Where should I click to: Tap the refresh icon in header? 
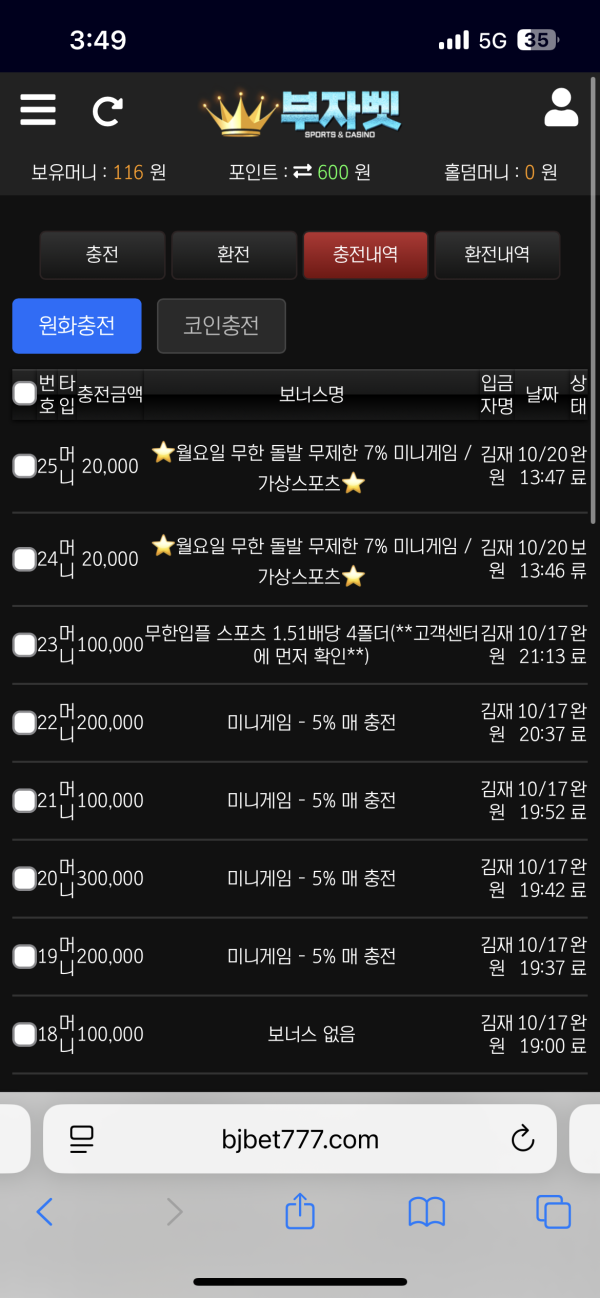pos(107,111)
